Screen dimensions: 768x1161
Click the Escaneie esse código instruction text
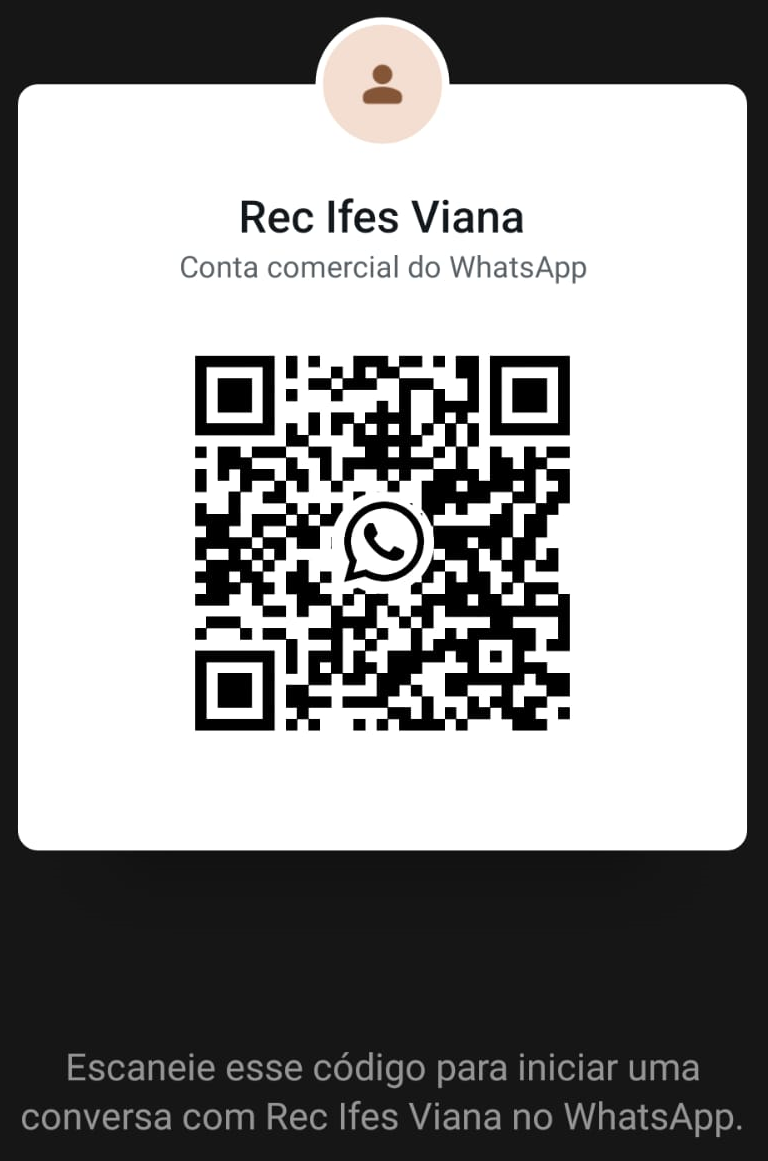(x=383, y=1067)
